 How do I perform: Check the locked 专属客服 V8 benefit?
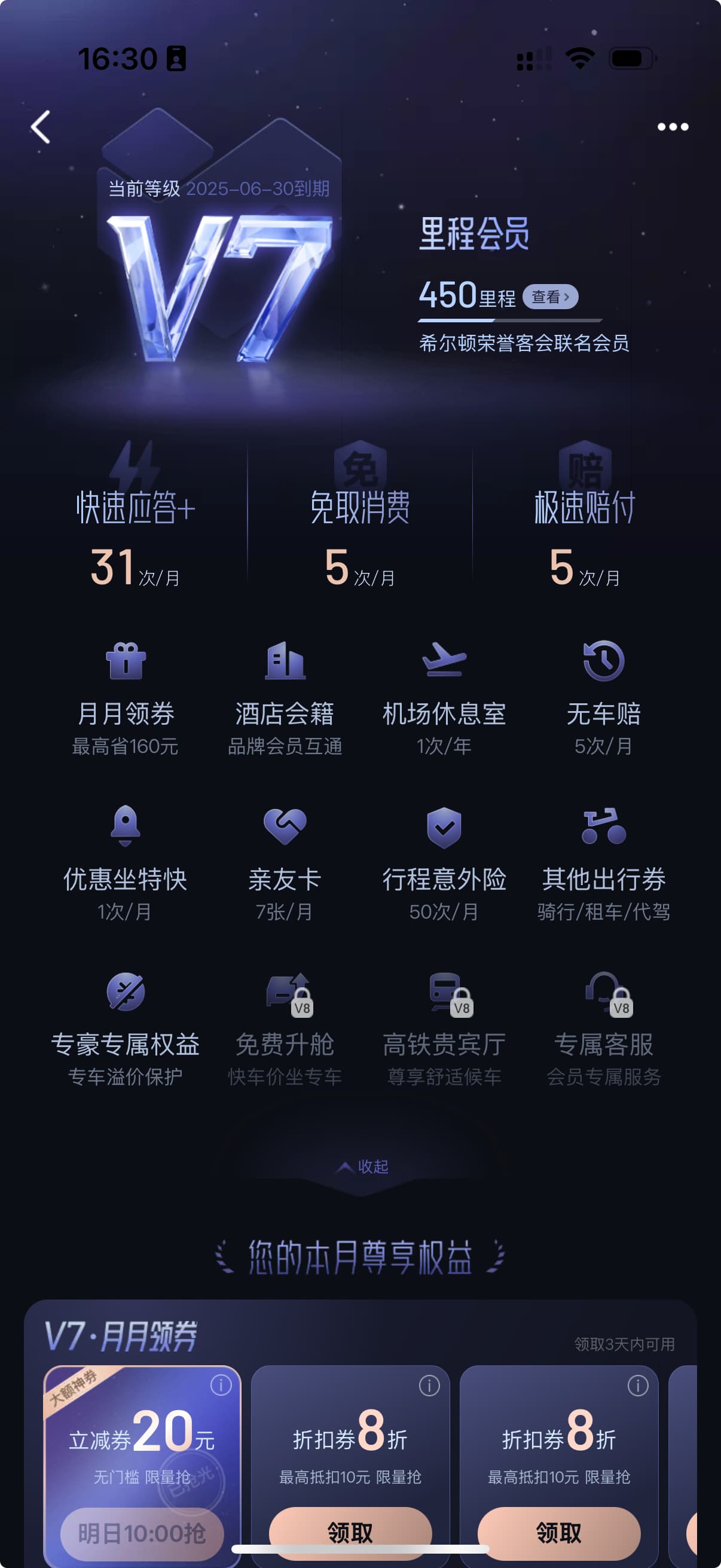pos(604,1029)
